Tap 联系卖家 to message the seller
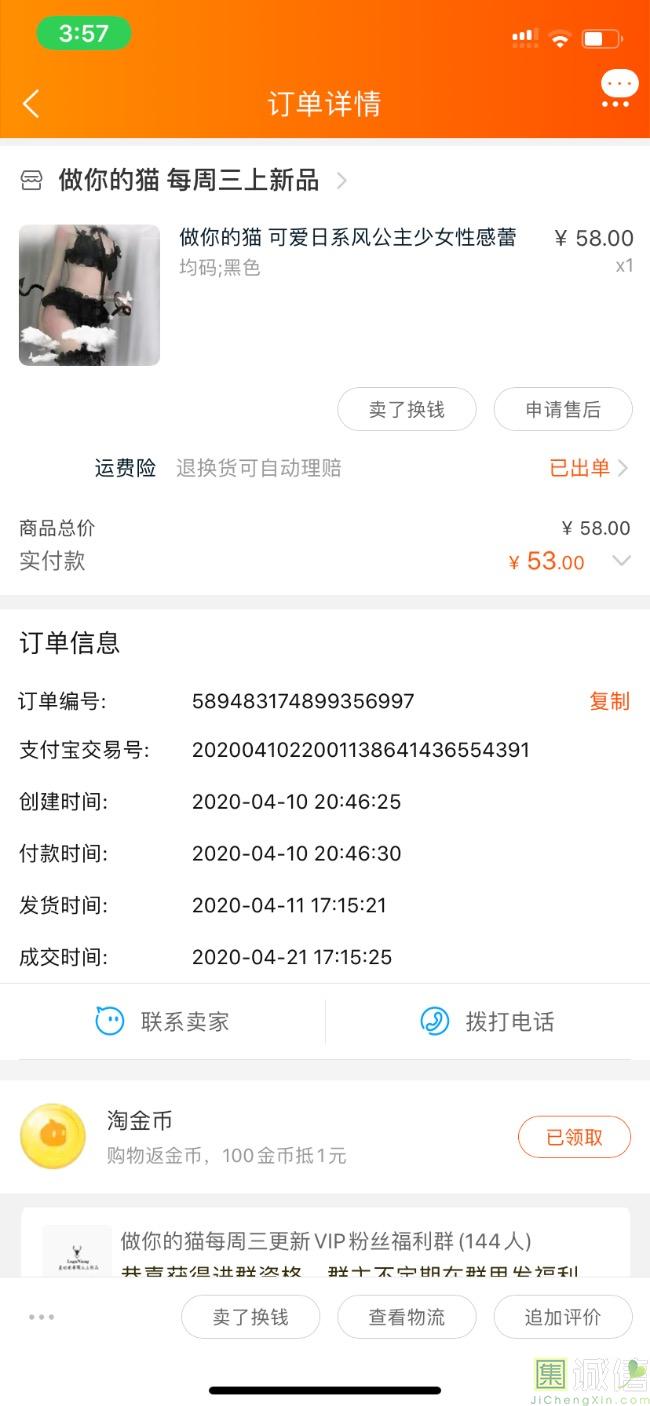This screenshot has width=650, height=1406. pos(163,1021)
